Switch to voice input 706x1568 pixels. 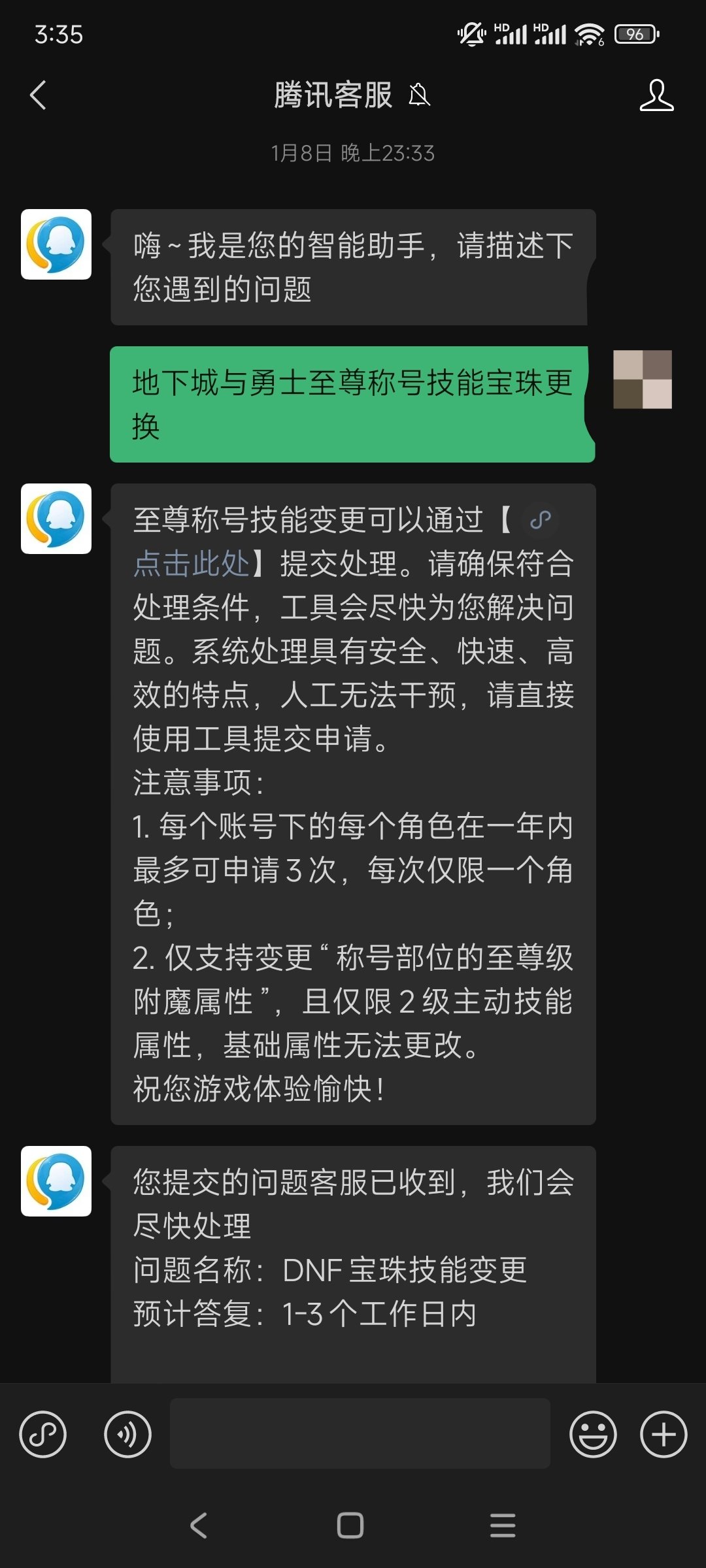coord(127,1435)
